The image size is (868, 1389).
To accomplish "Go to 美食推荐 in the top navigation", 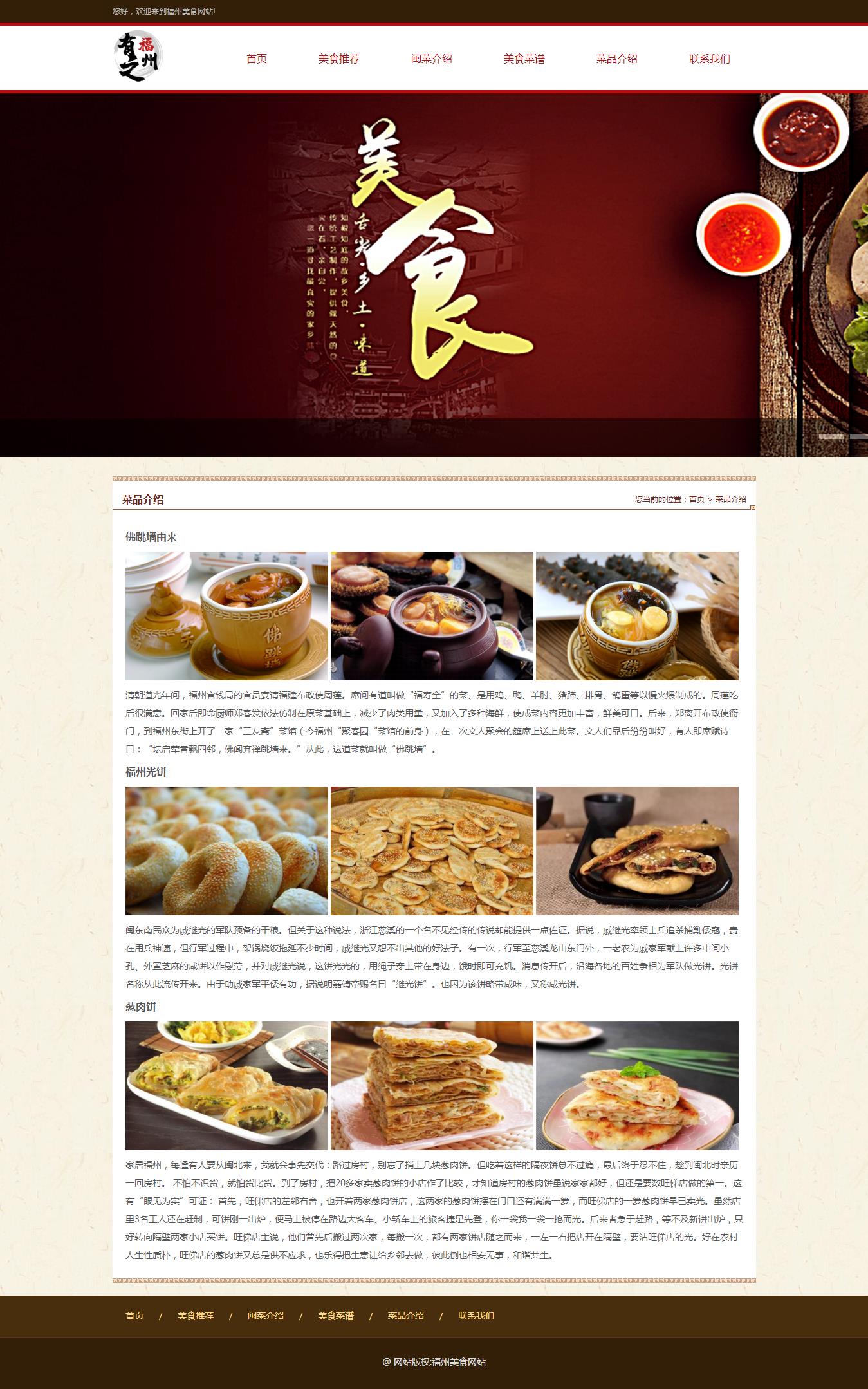I will 338,59.
